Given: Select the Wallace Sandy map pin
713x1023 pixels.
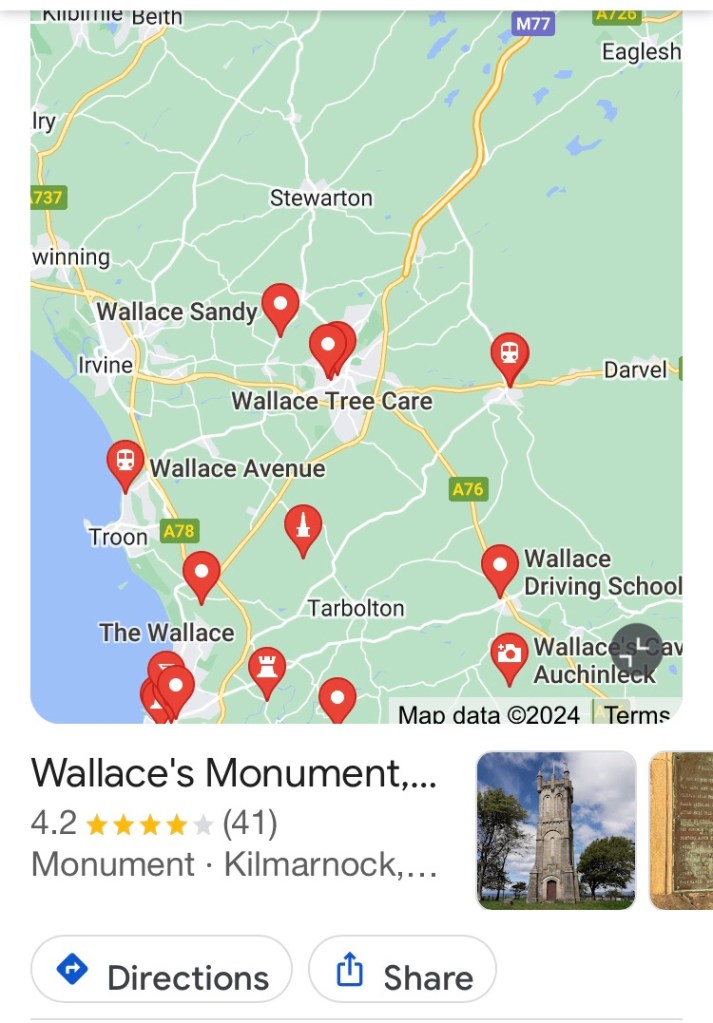Looking at the screenshot, I should (x=280, y=305).
